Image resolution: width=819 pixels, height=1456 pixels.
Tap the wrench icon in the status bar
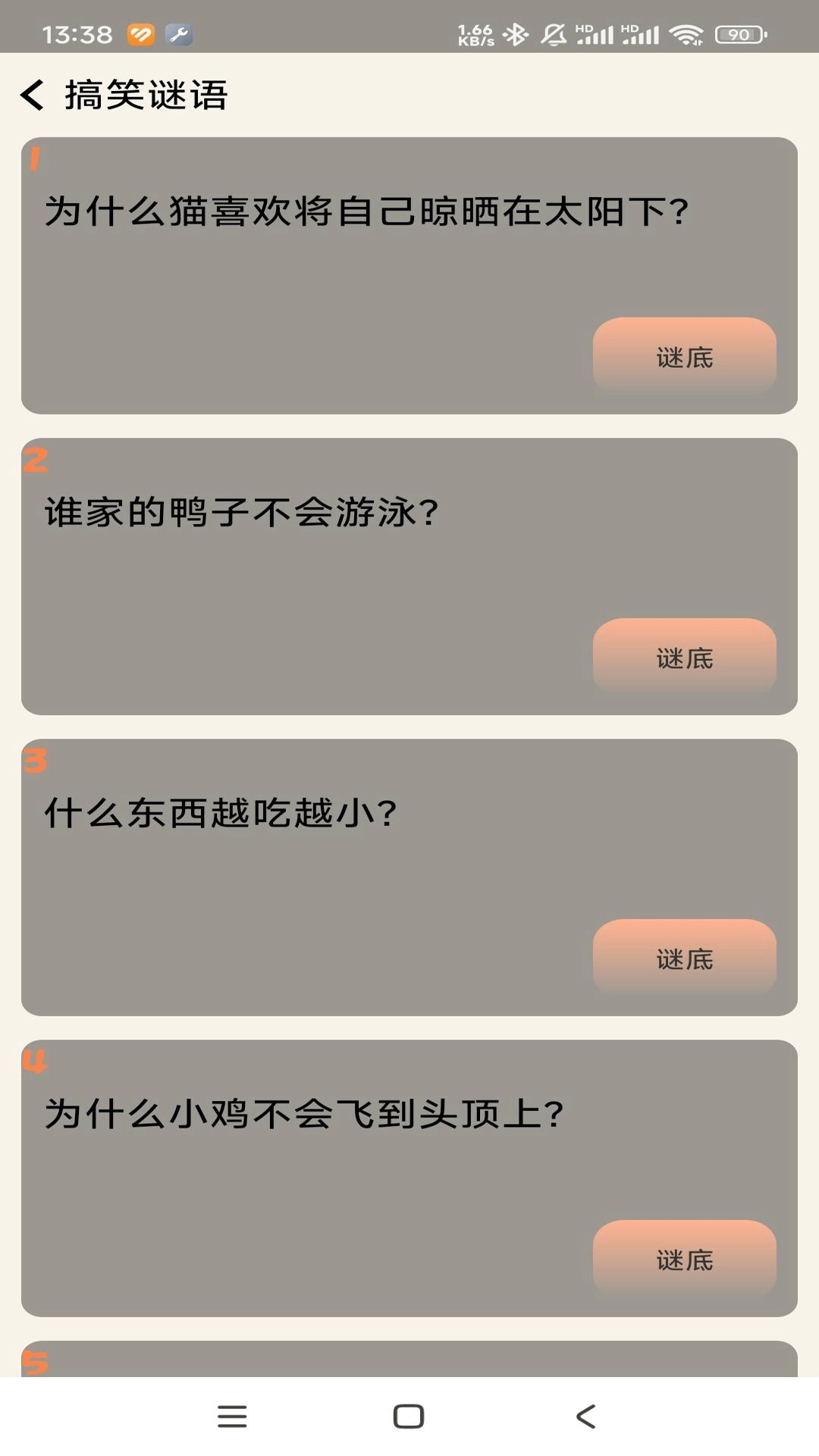coord(180,34)
